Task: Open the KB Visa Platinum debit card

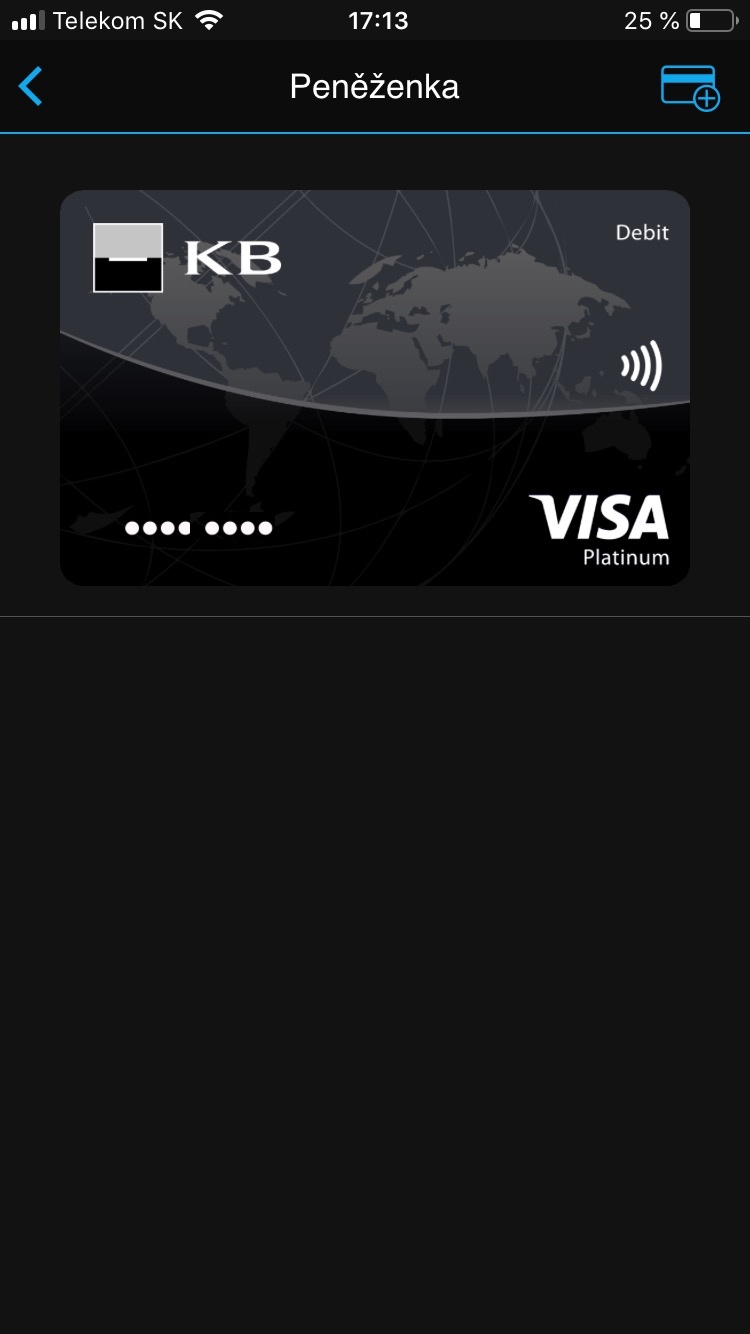Action: 375,388
